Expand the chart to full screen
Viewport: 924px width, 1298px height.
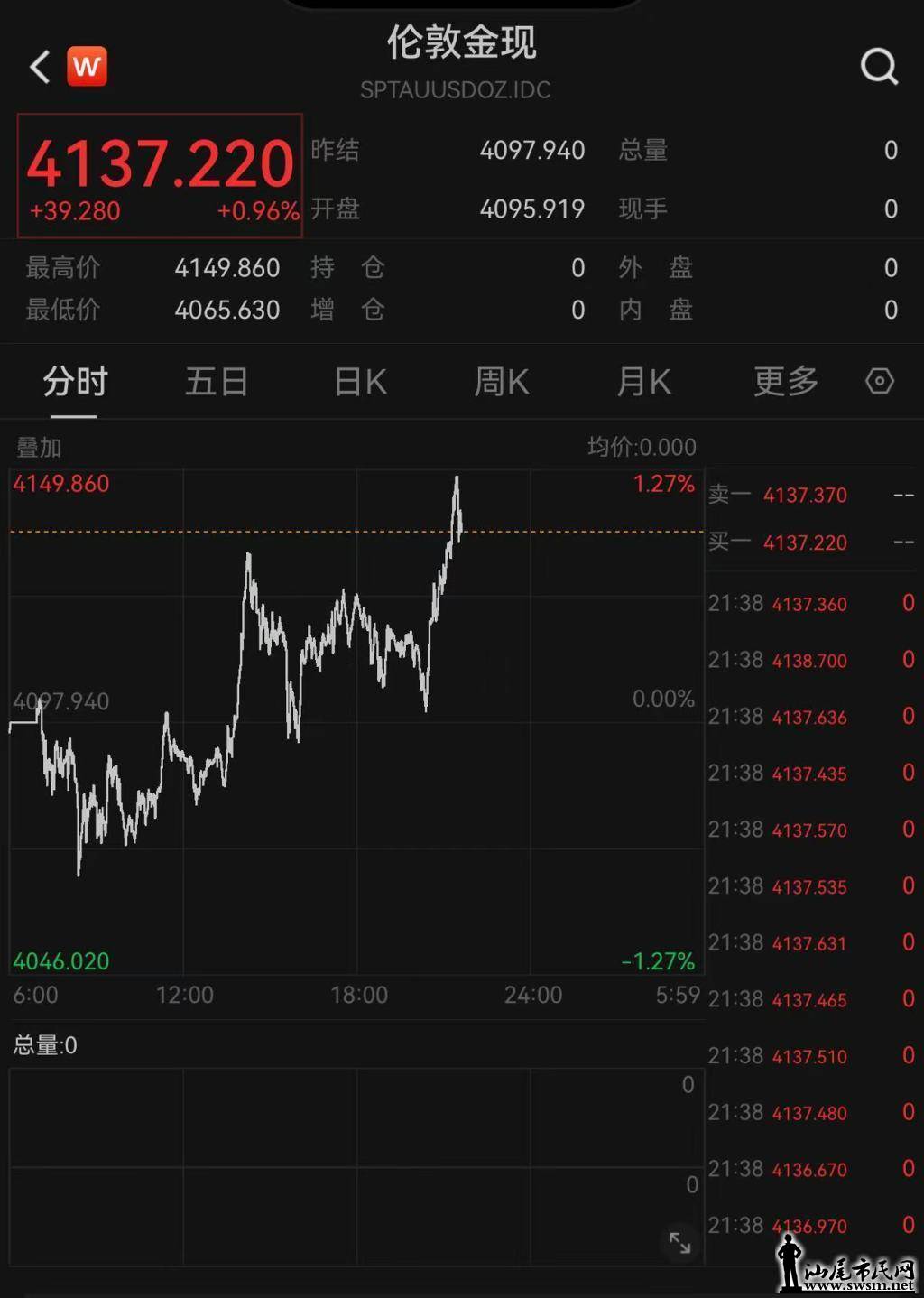679,1243
